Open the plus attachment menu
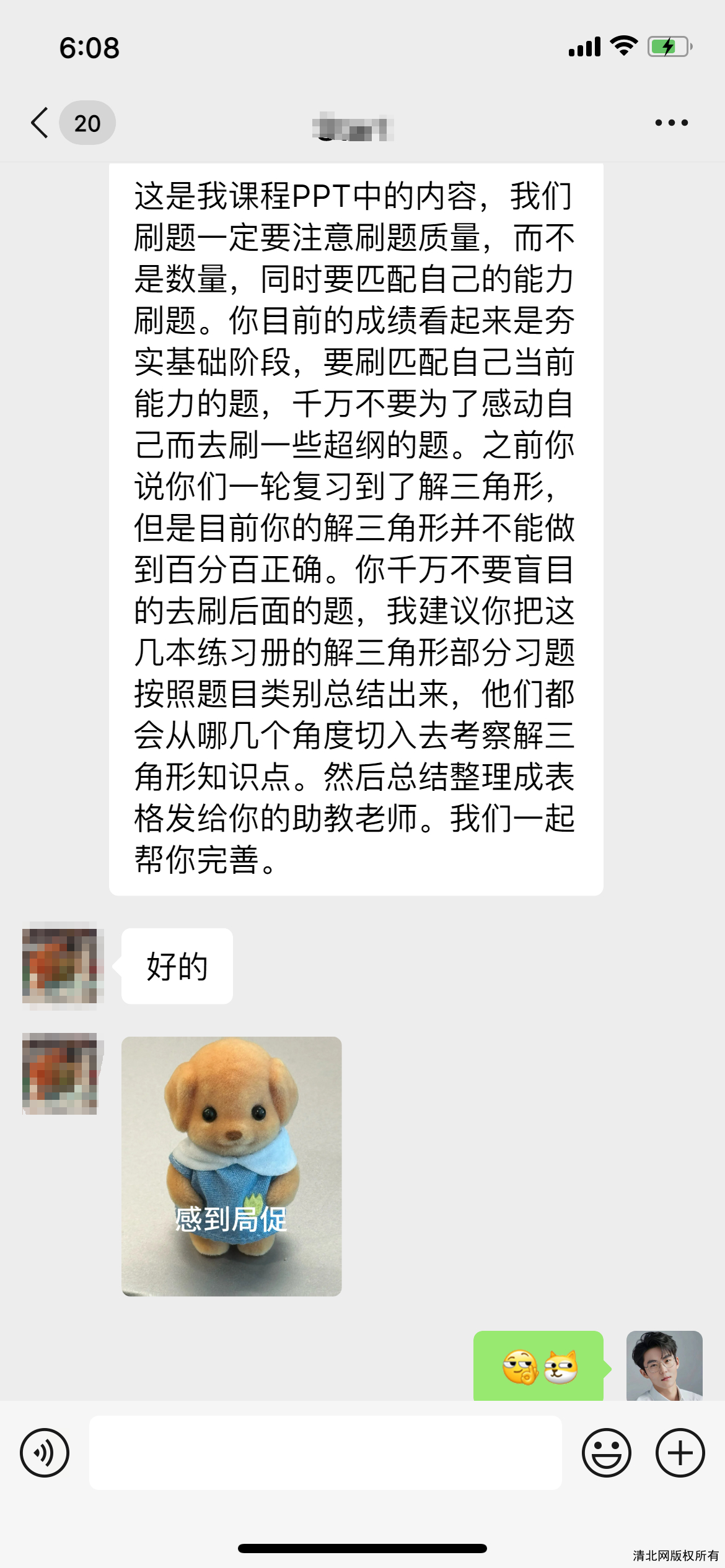Viewport: 725px width, 1568px height. click(x=680, y=1453)
